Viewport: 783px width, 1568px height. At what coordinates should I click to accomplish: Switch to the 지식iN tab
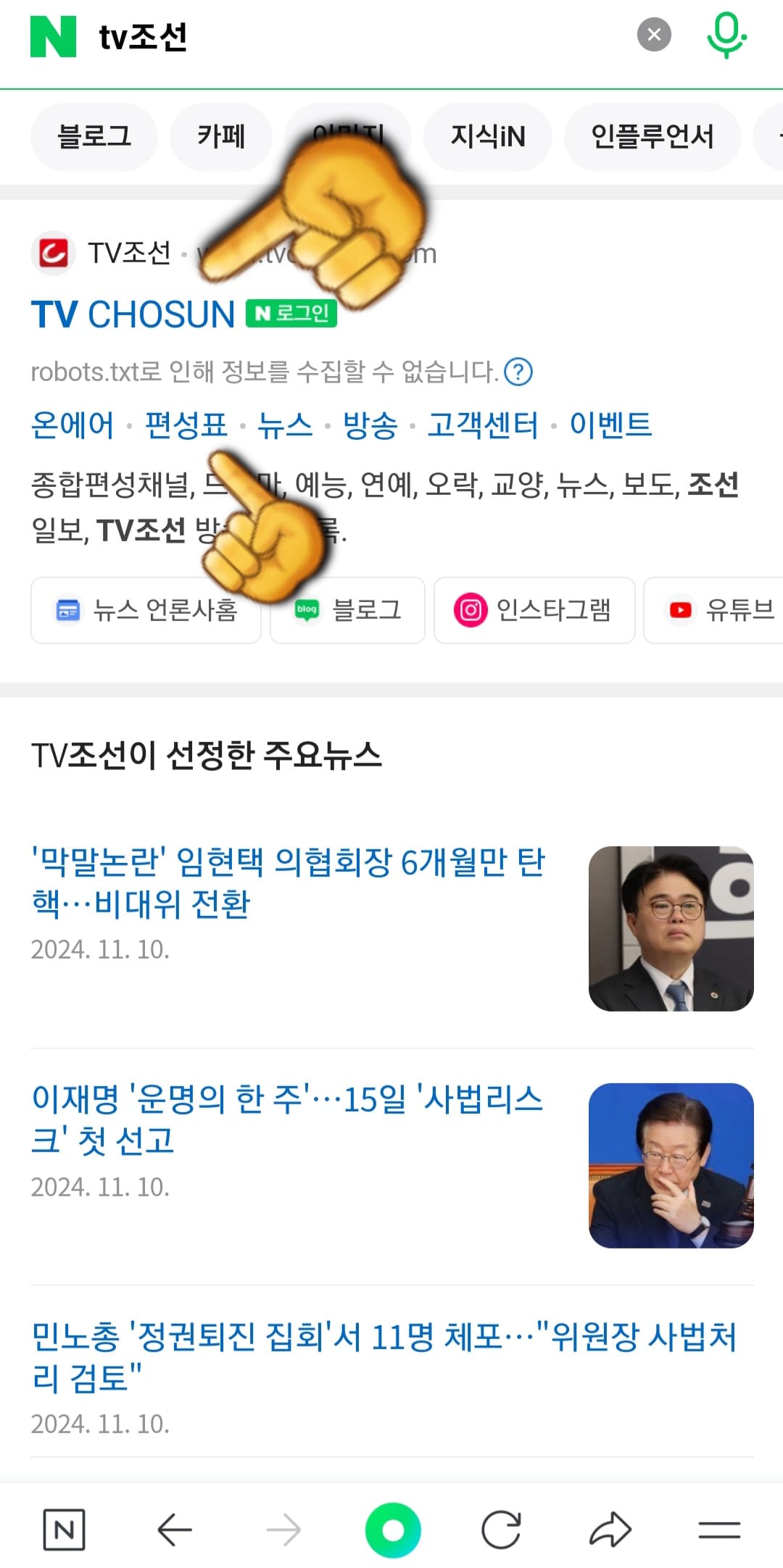tap(487, 137)
